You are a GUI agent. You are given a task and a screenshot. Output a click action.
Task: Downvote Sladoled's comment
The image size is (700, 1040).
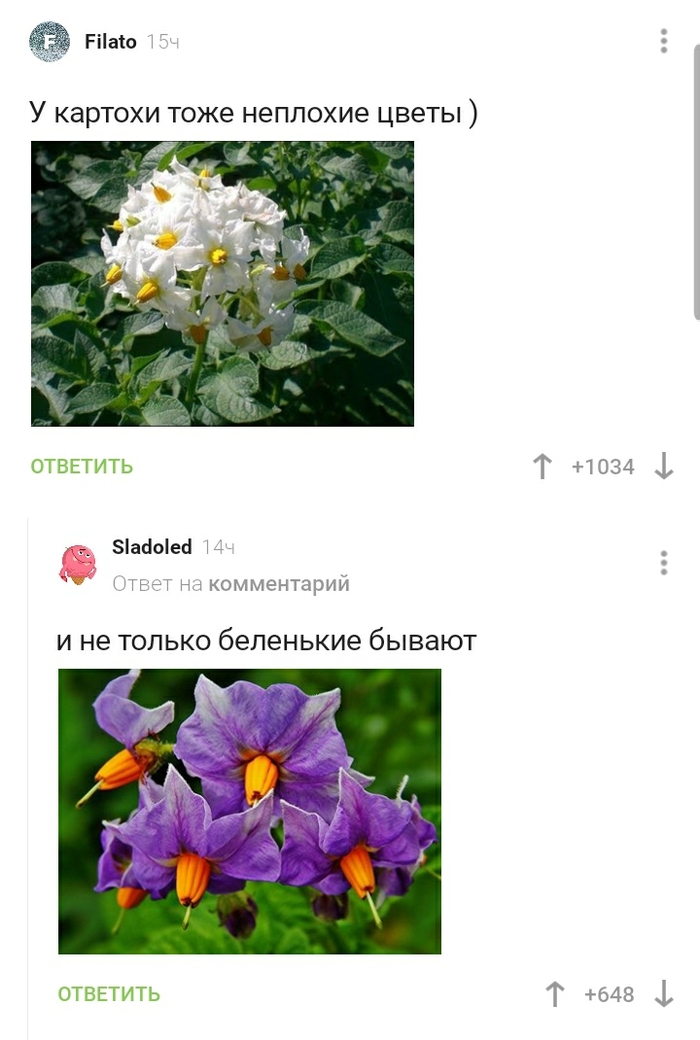pyautogui.click(x=664, y=994)
